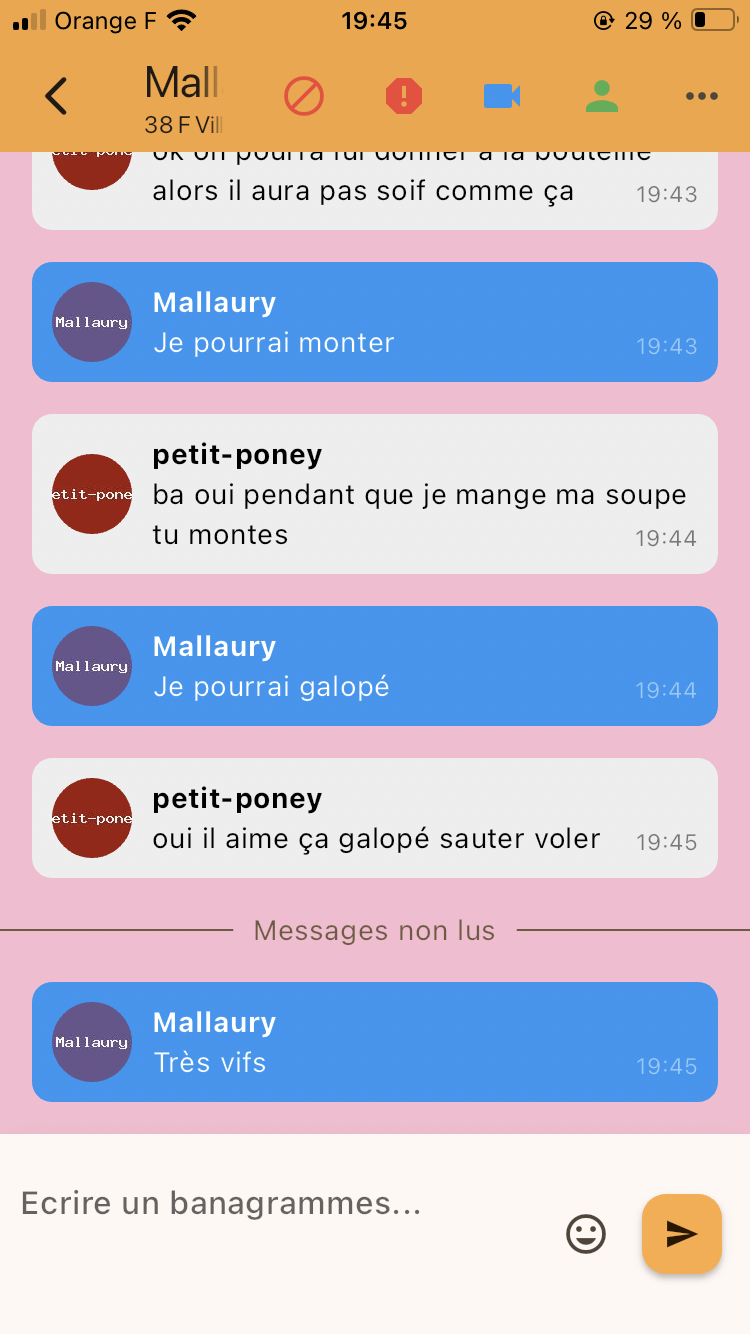Send the message with the orange button
The width and height of the screenshot is (750, 1334).
tap(682, 1234)
